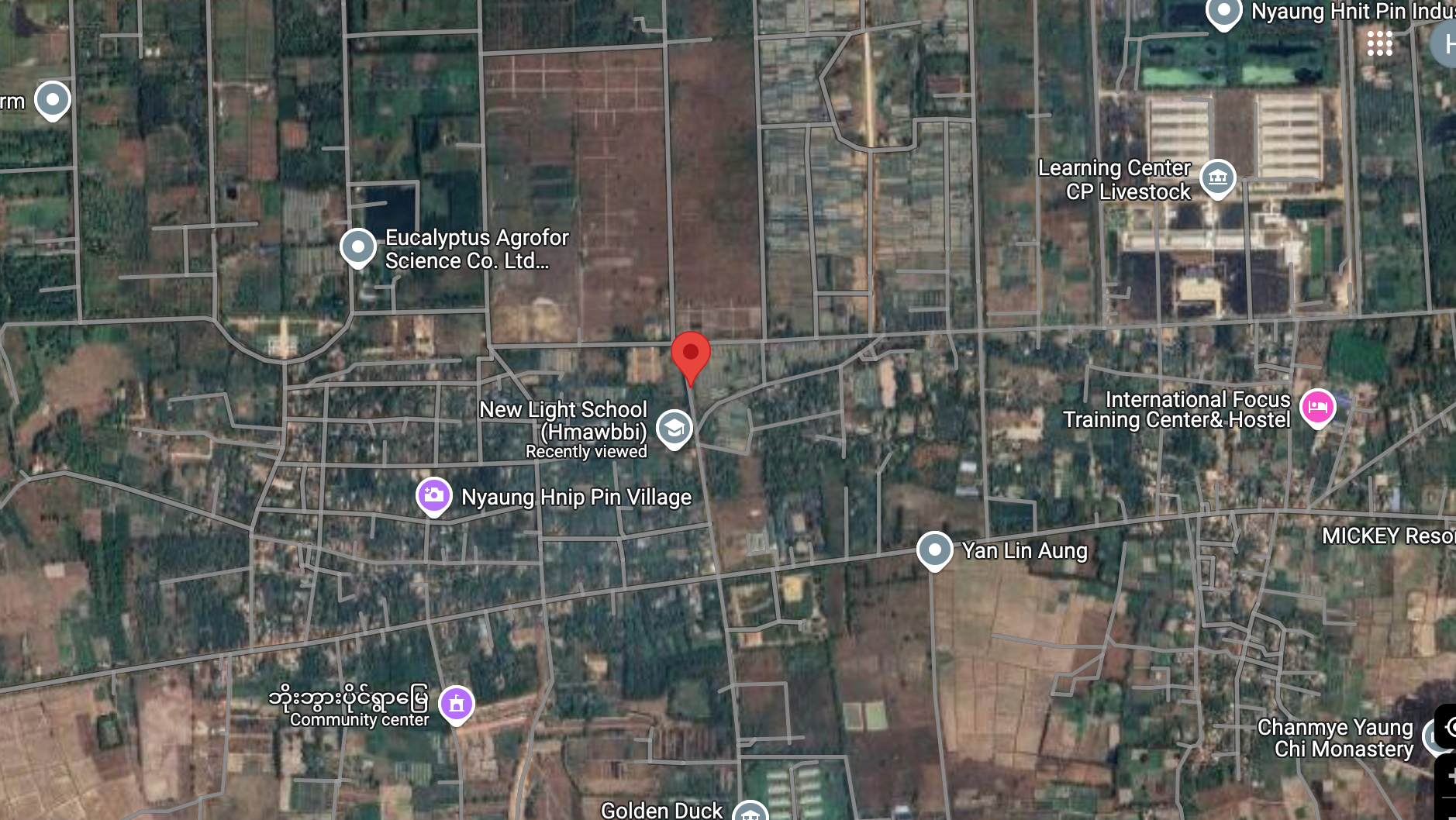Zoom in with the plus button

(1448, 775)
